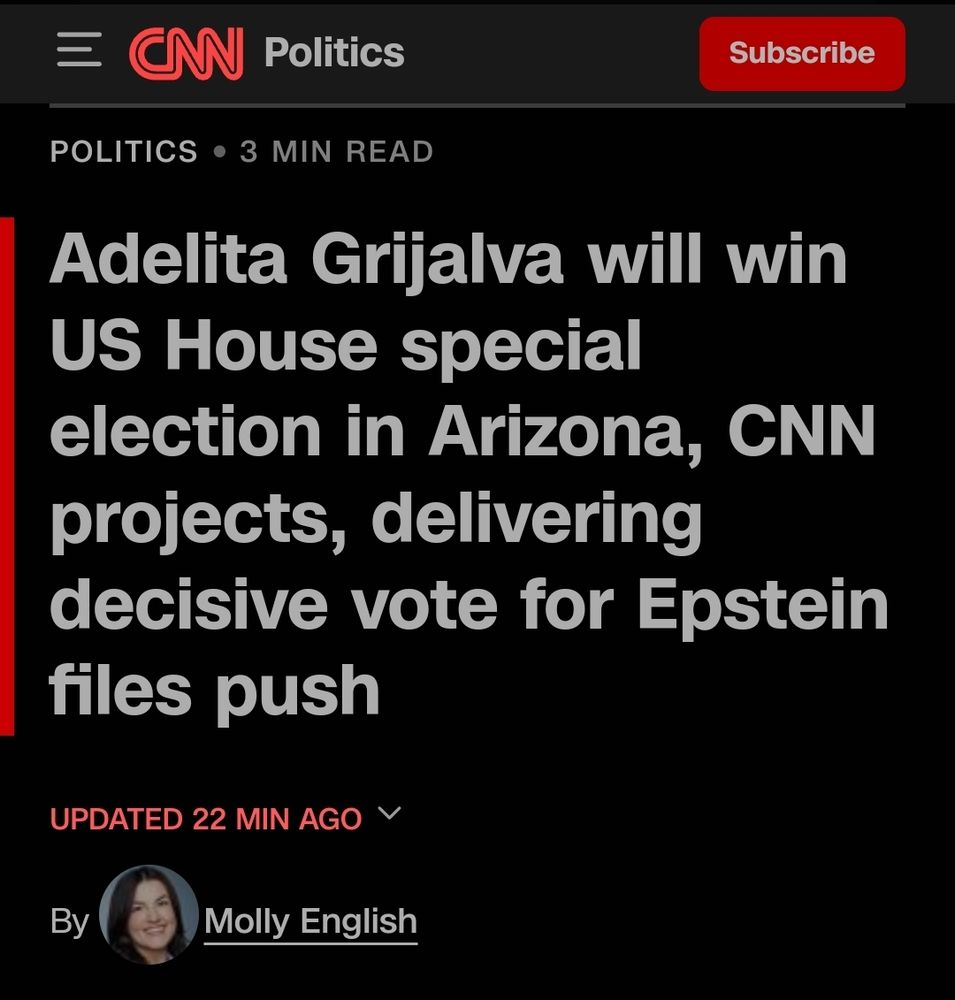Open author Molly English's profile
955x1000 pixels.
310,921
